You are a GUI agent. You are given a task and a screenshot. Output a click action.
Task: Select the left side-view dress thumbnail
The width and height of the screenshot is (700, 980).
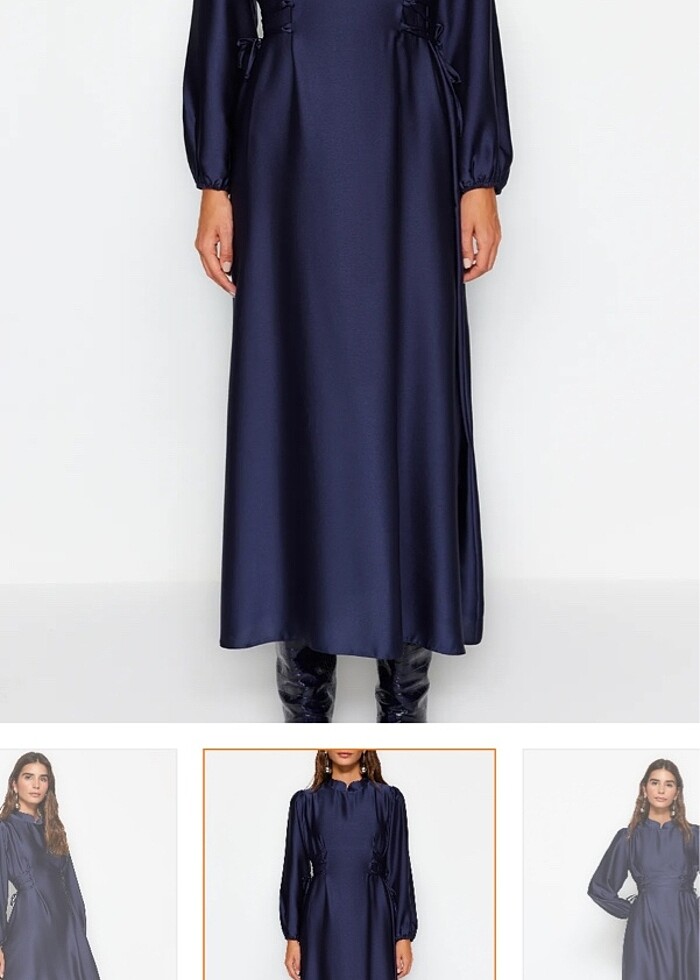88,864
